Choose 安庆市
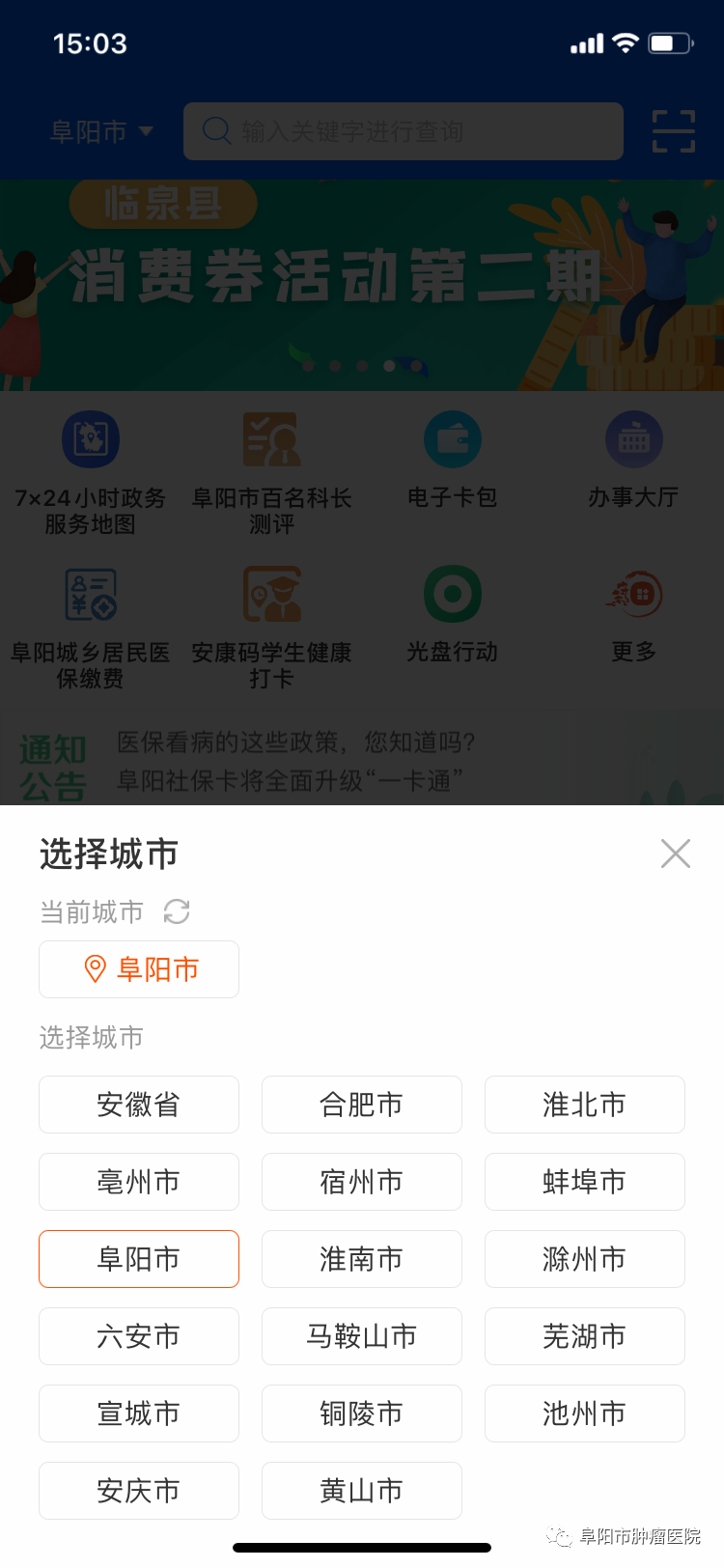Image resolution: width=724 pixels, height=1568 pixels. pos(139,1491)
